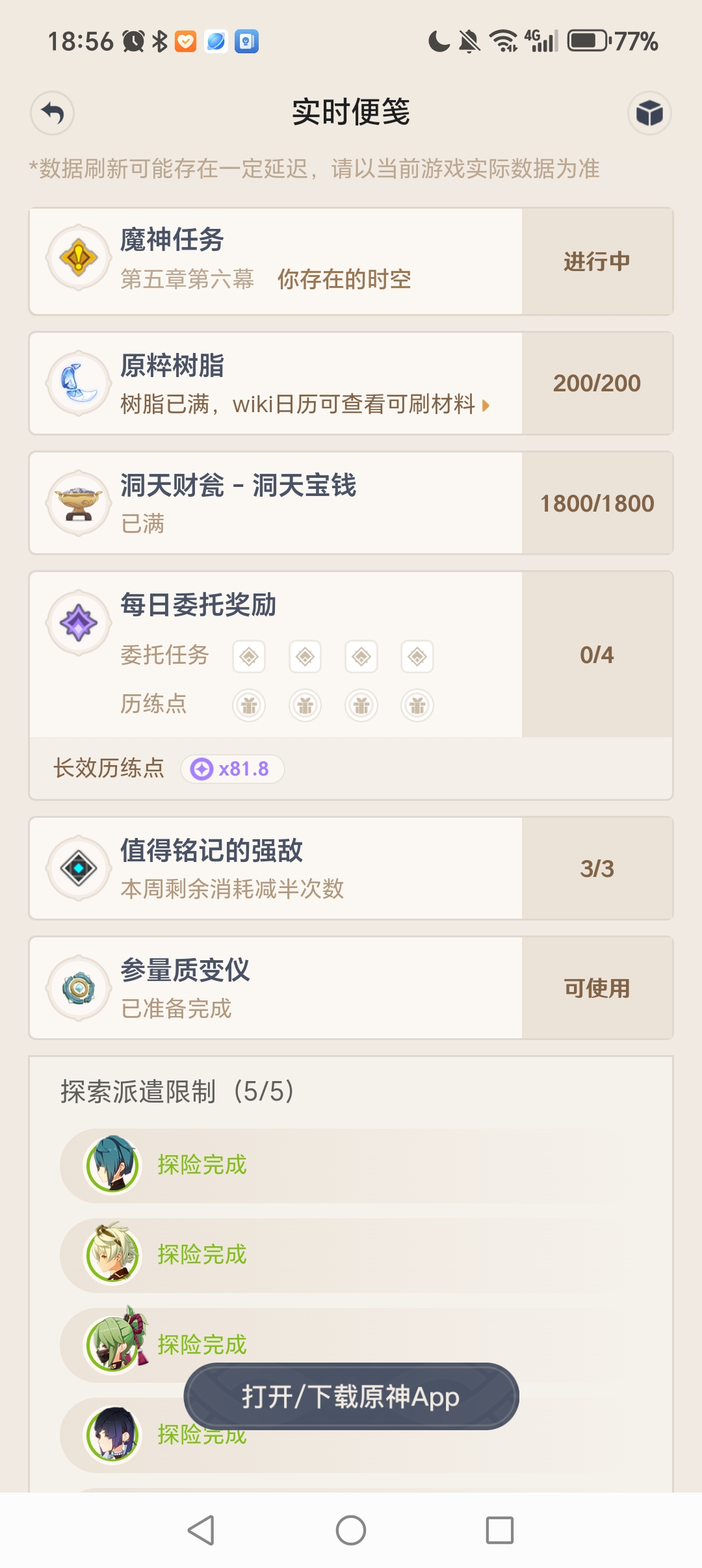Tap the first 历练点 gift icon

tap(250, 704)
